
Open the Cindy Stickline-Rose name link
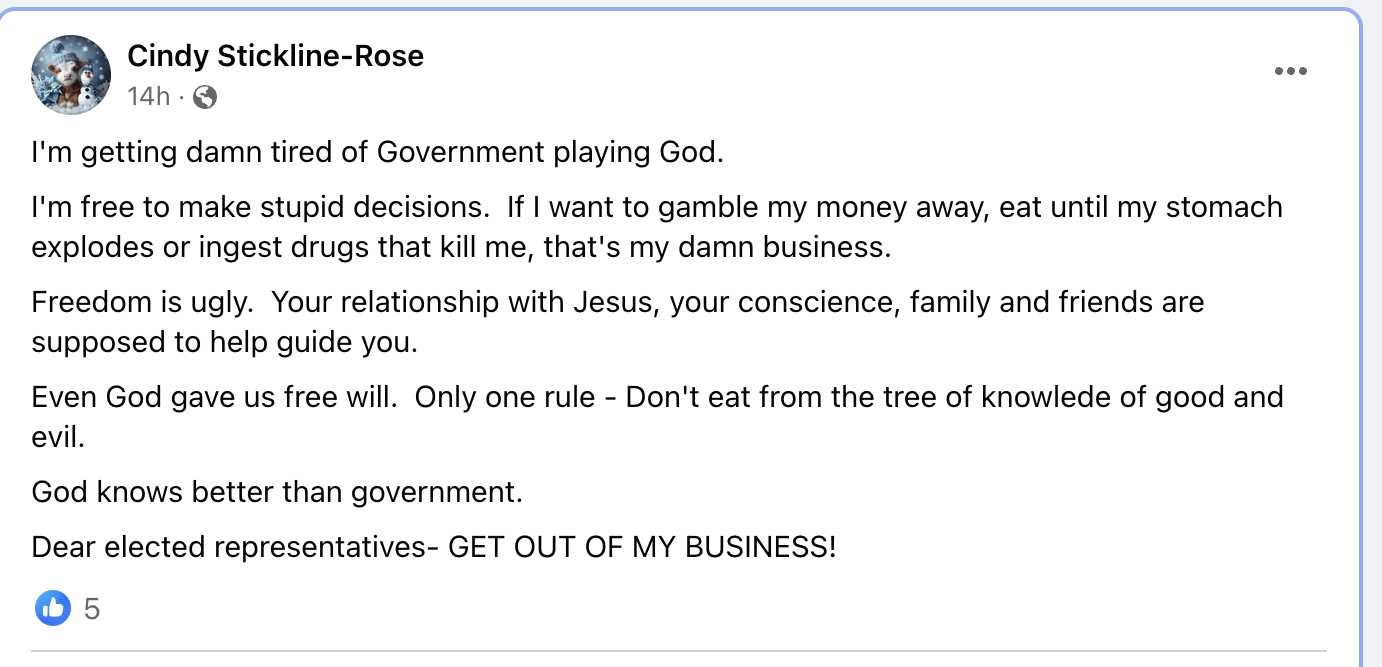[x=275, y=56]
